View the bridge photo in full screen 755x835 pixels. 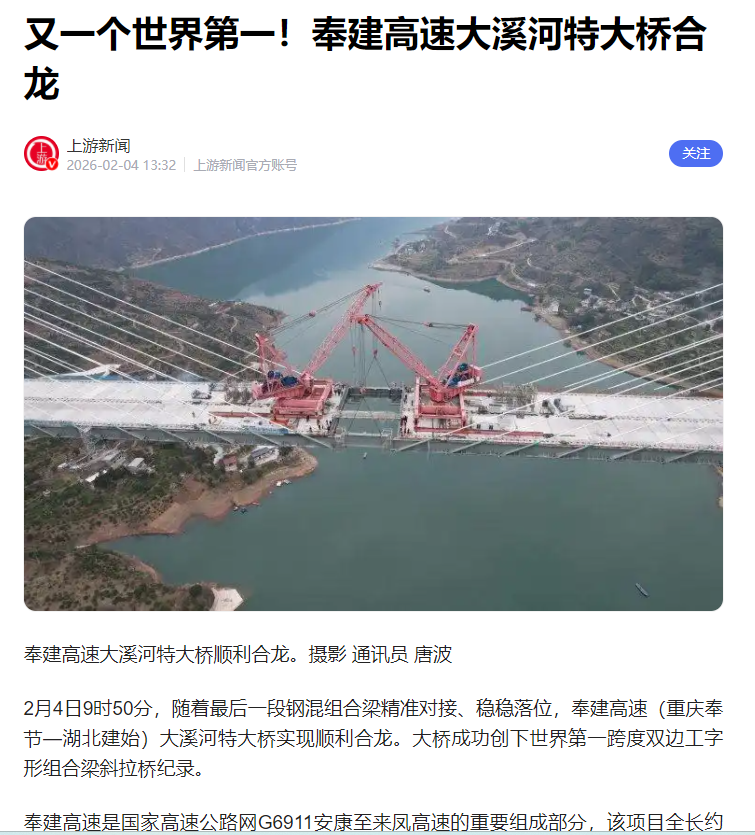pos(373,413)
